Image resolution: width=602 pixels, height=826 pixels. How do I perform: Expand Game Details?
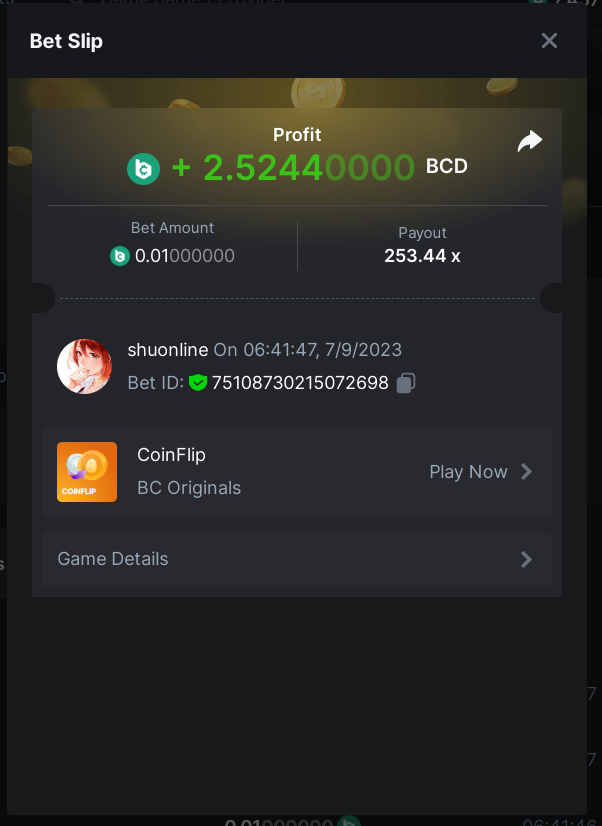[x=296, y=559]
